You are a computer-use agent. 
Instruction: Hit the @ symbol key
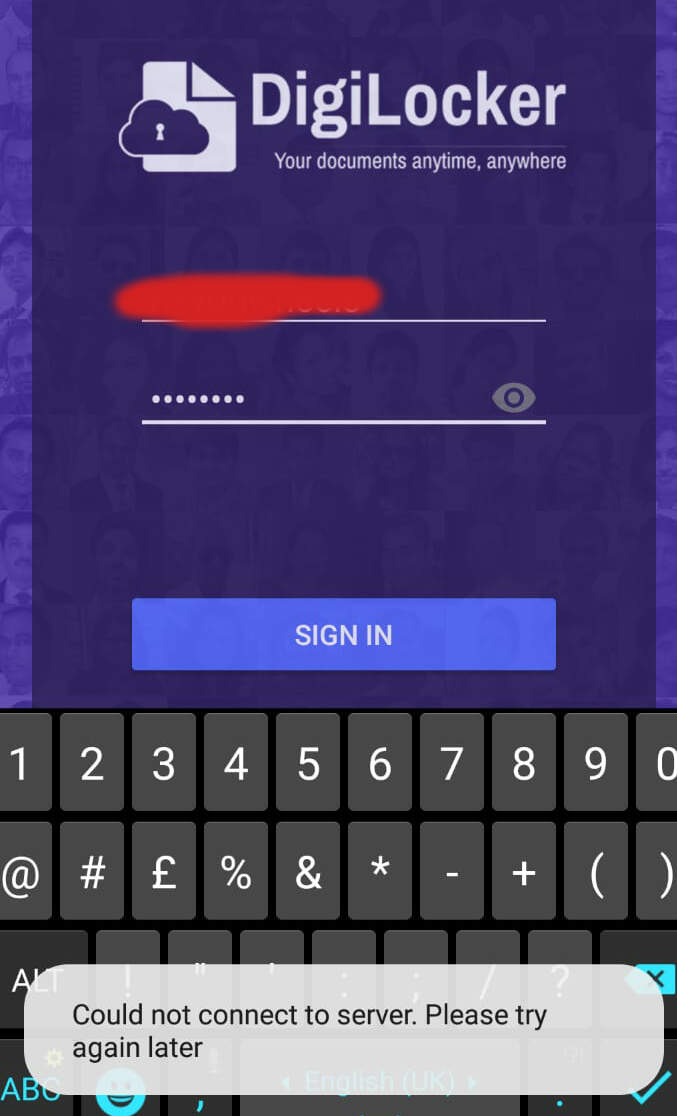point(20,872)
